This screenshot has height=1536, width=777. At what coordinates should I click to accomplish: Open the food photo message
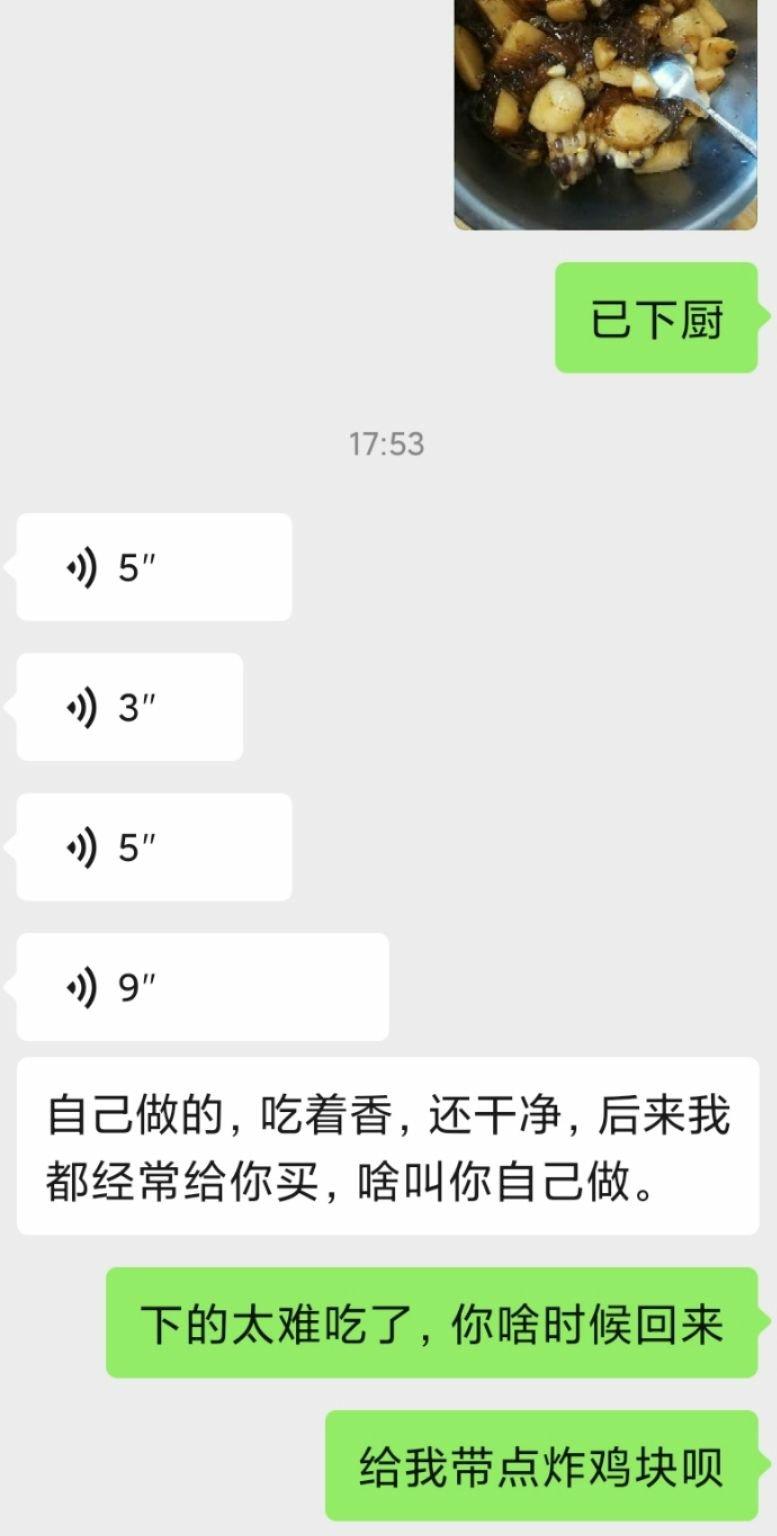[605, 114]
